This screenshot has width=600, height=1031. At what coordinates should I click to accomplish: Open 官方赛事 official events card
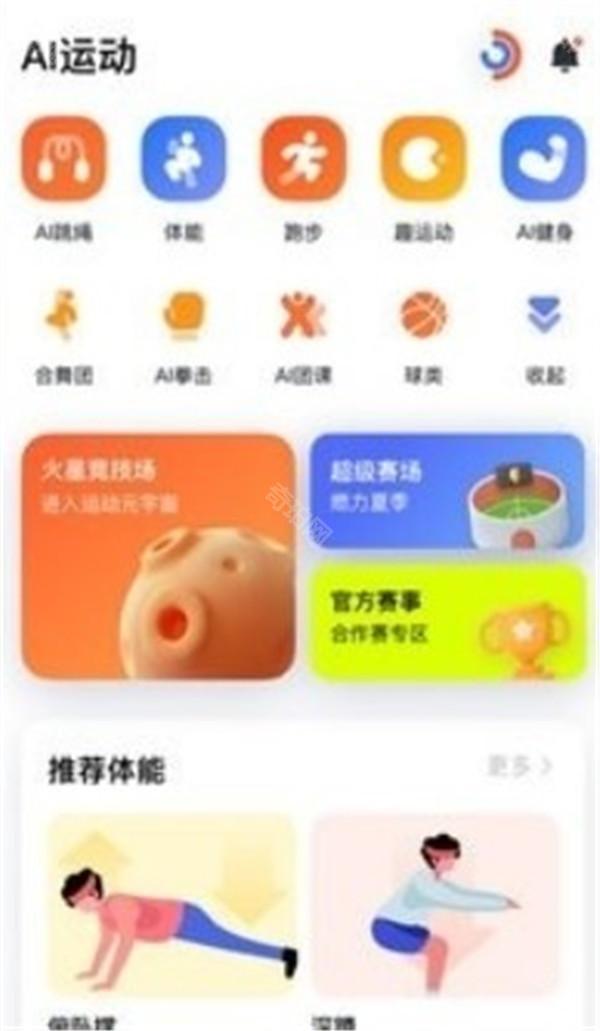pyautogui.click(x=446, y=620)
